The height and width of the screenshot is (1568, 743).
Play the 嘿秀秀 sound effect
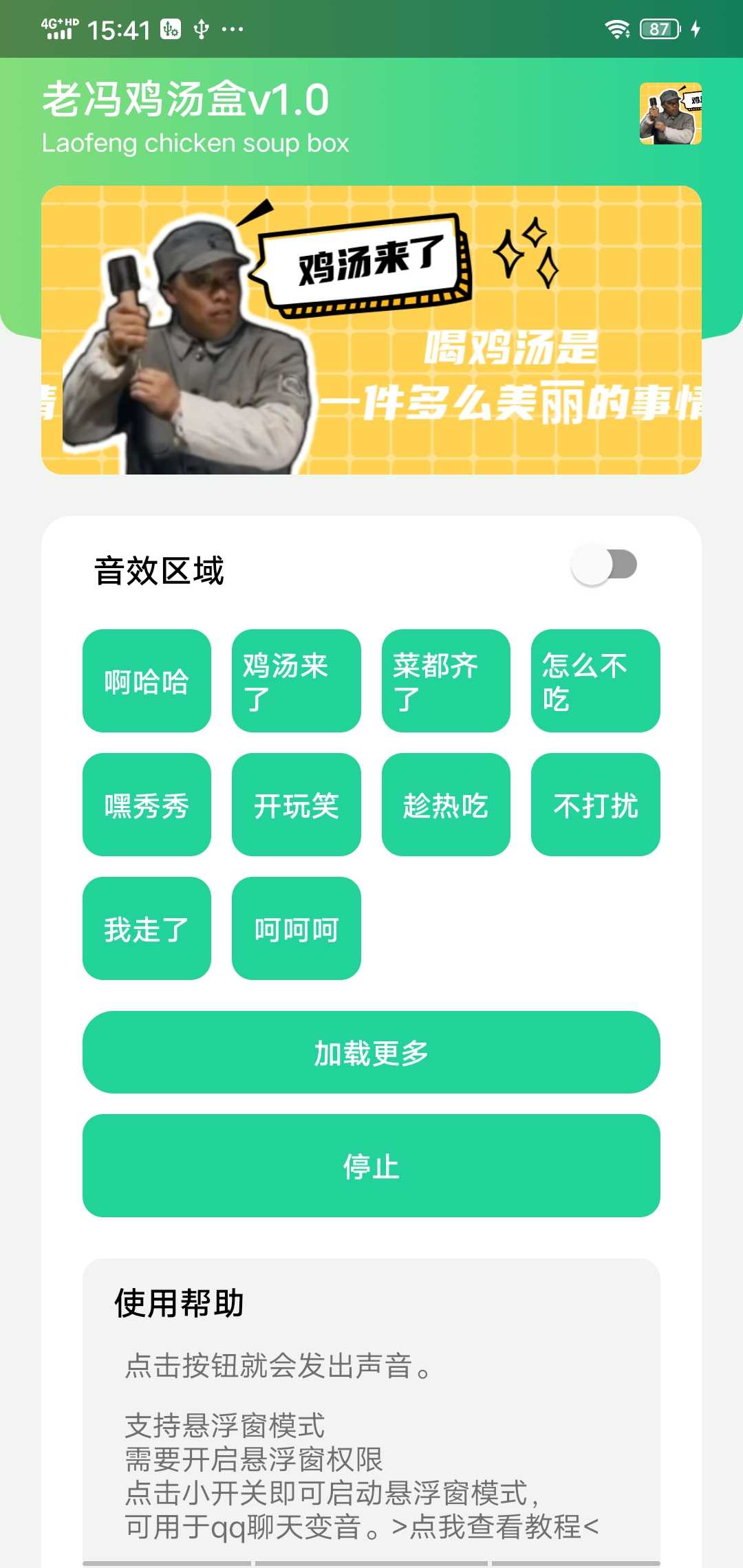pos(147,803)
